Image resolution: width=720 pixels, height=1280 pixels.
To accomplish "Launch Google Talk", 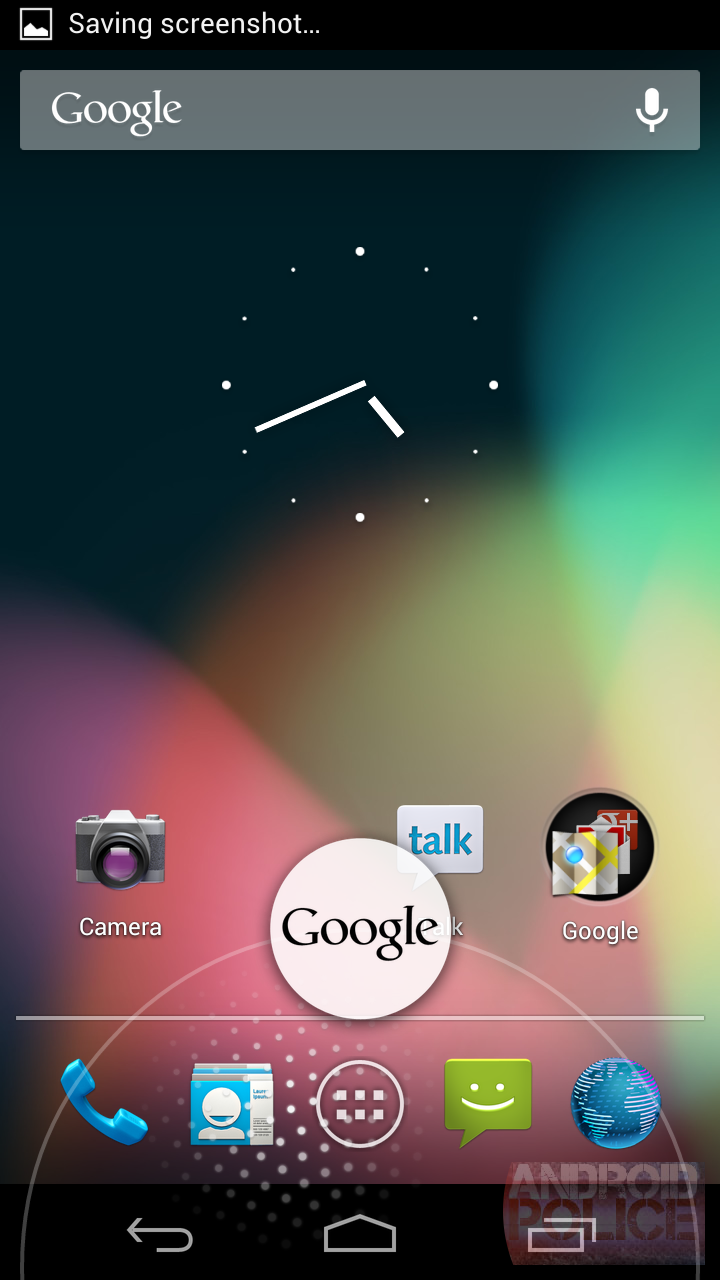I will (x=438, y=840).
